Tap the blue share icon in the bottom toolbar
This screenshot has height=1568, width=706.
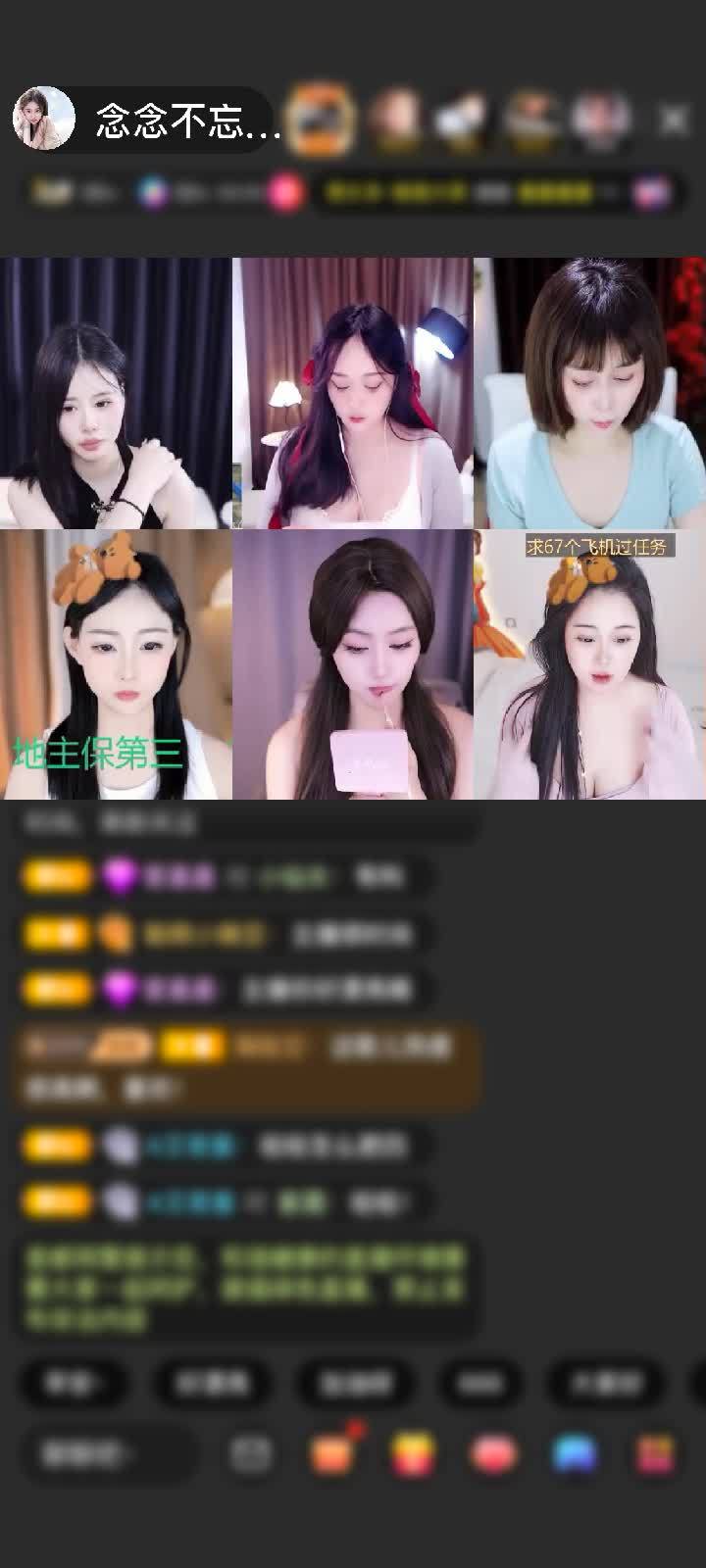(x=574, y=1453)
